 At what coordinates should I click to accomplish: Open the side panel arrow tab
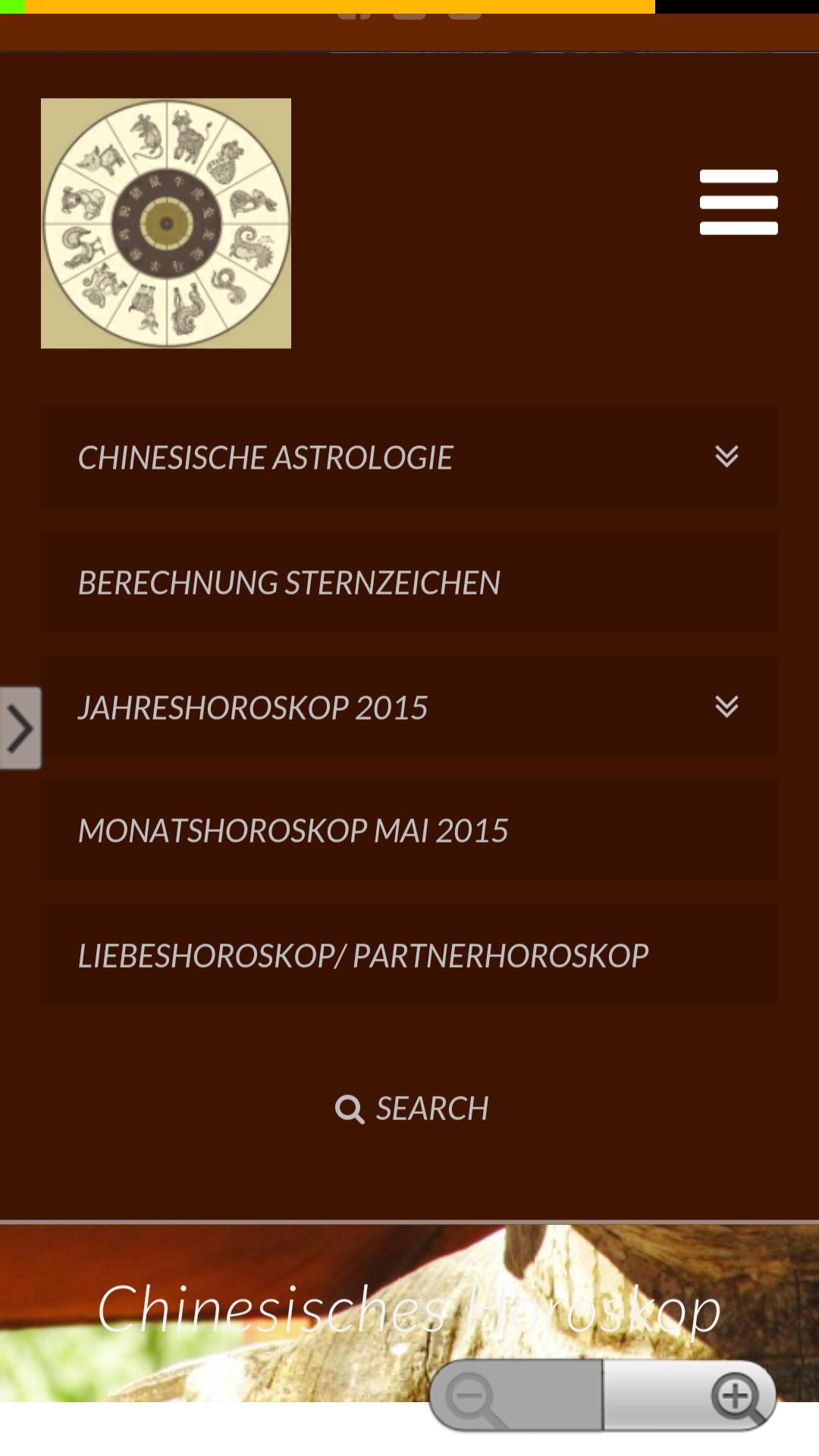(20, 728)
